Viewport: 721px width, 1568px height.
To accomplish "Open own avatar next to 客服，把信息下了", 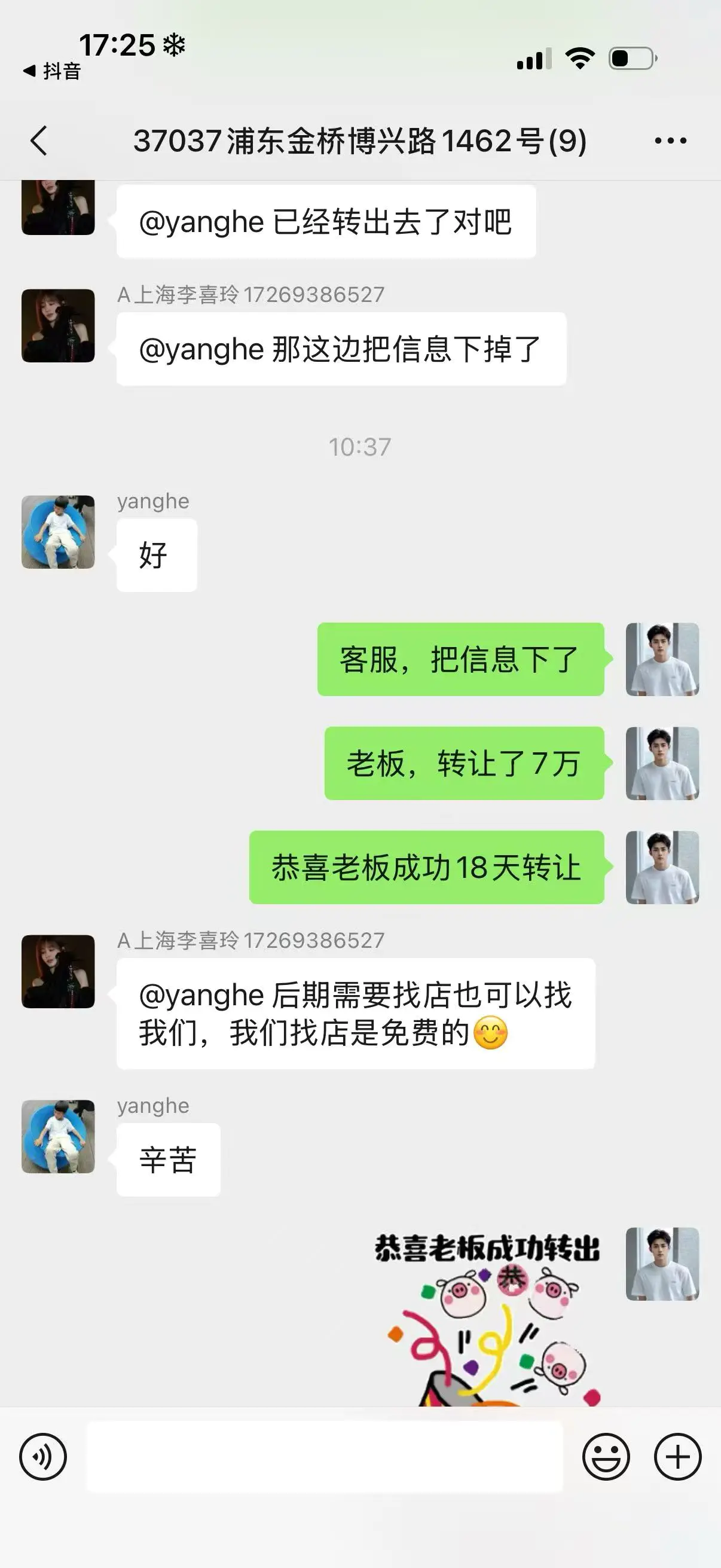I will [x=662, y=659].
